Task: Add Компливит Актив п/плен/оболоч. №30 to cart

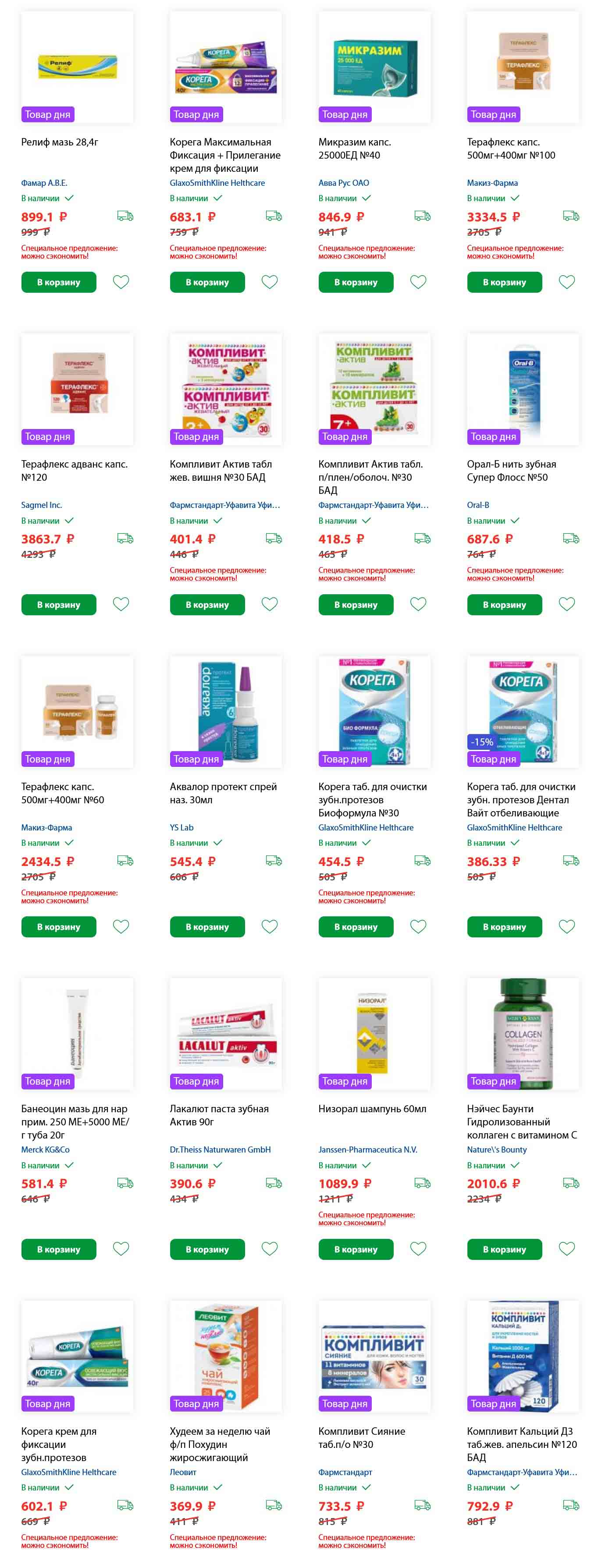Action: click(356, 604)
